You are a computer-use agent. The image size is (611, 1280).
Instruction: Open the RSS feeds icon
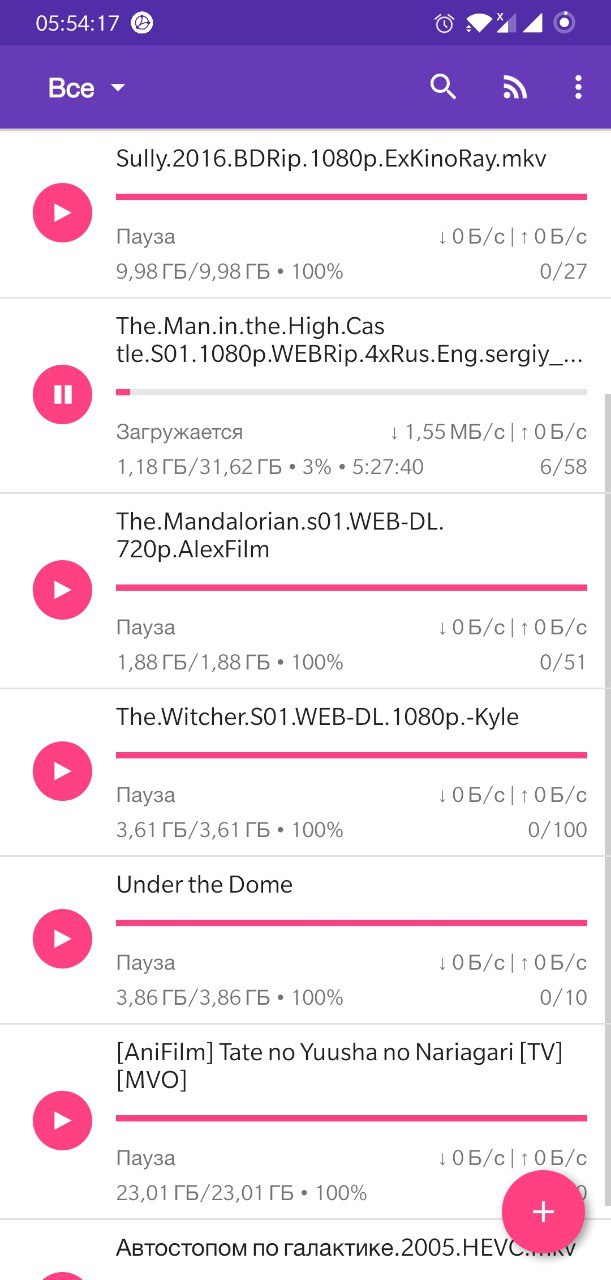pyautogui.click(x=514, y=88)
